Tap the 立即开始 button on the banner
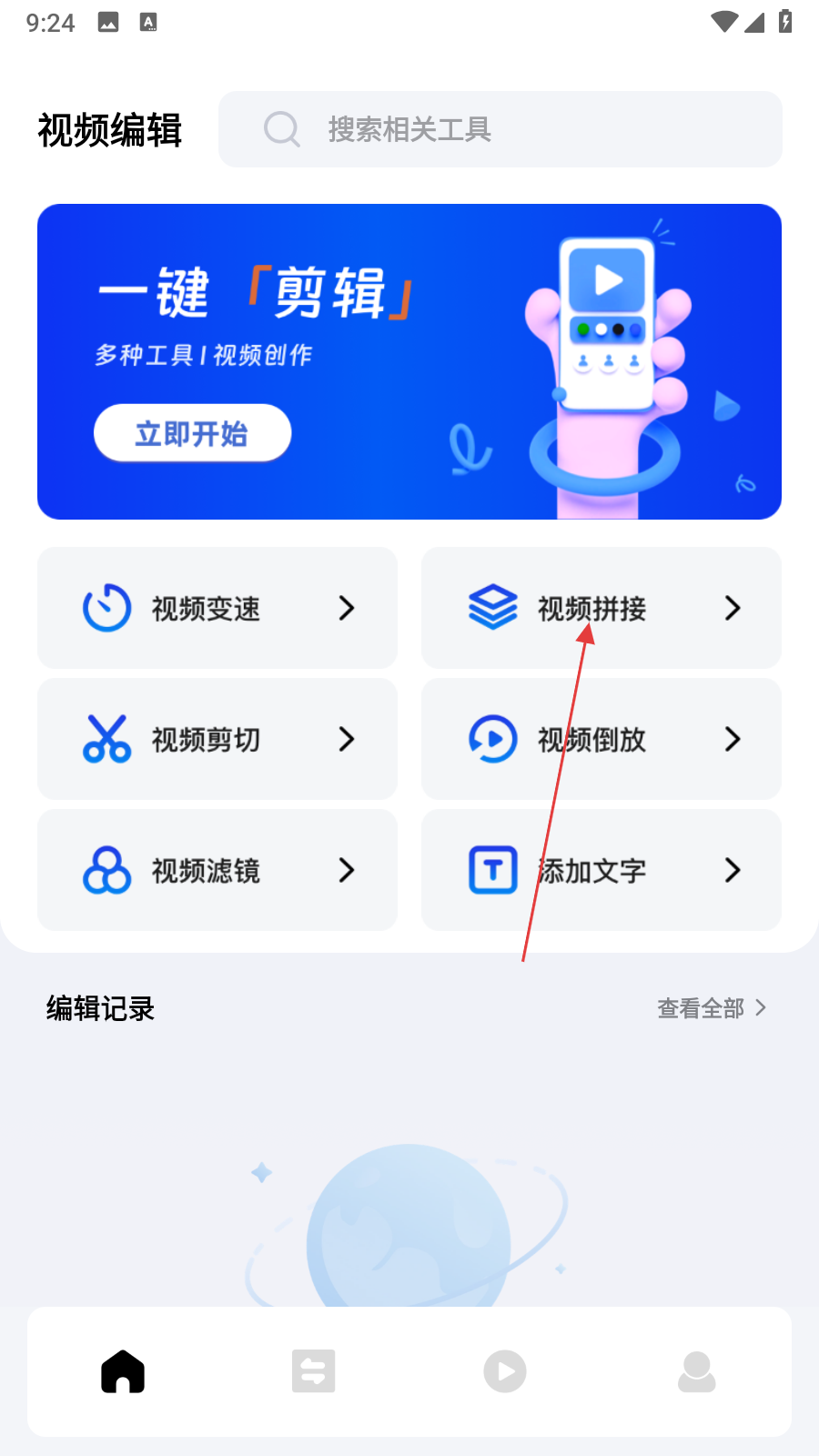 (x=192, y=433)
